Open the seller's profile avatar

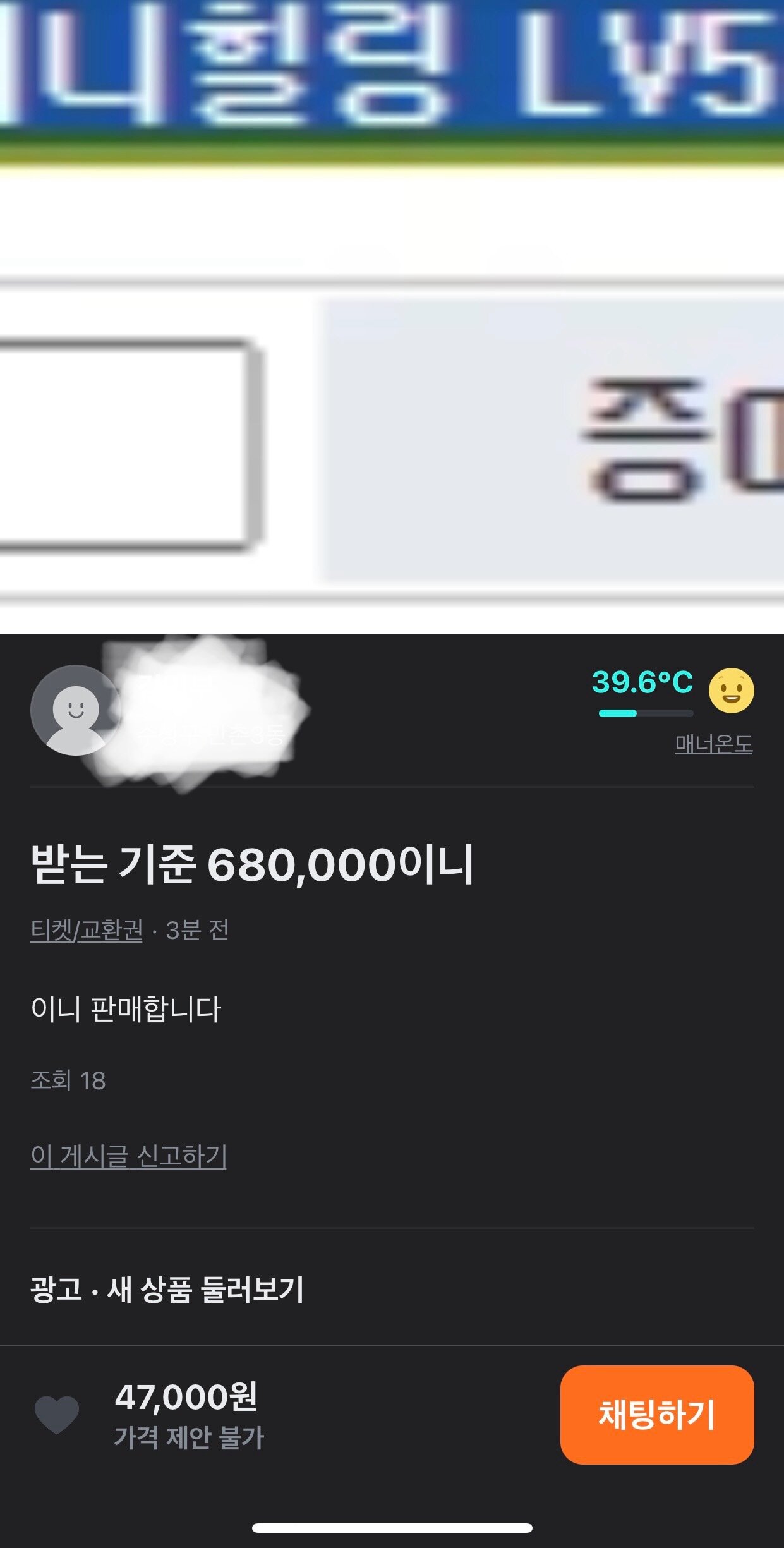tap(75, 710)
